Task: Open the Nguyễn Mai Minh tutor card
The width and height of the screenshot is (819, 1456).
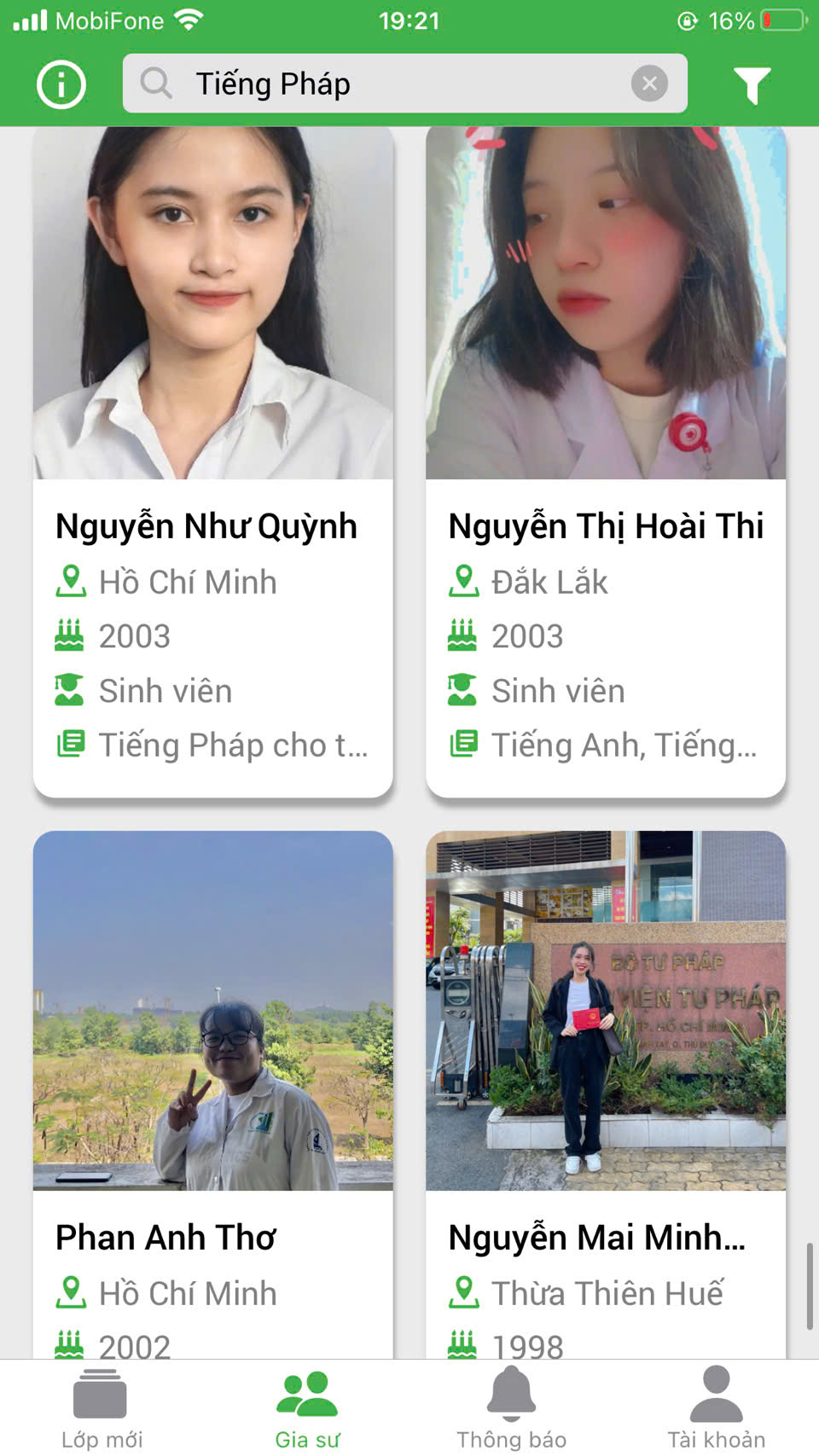Action: [606, 1092]
